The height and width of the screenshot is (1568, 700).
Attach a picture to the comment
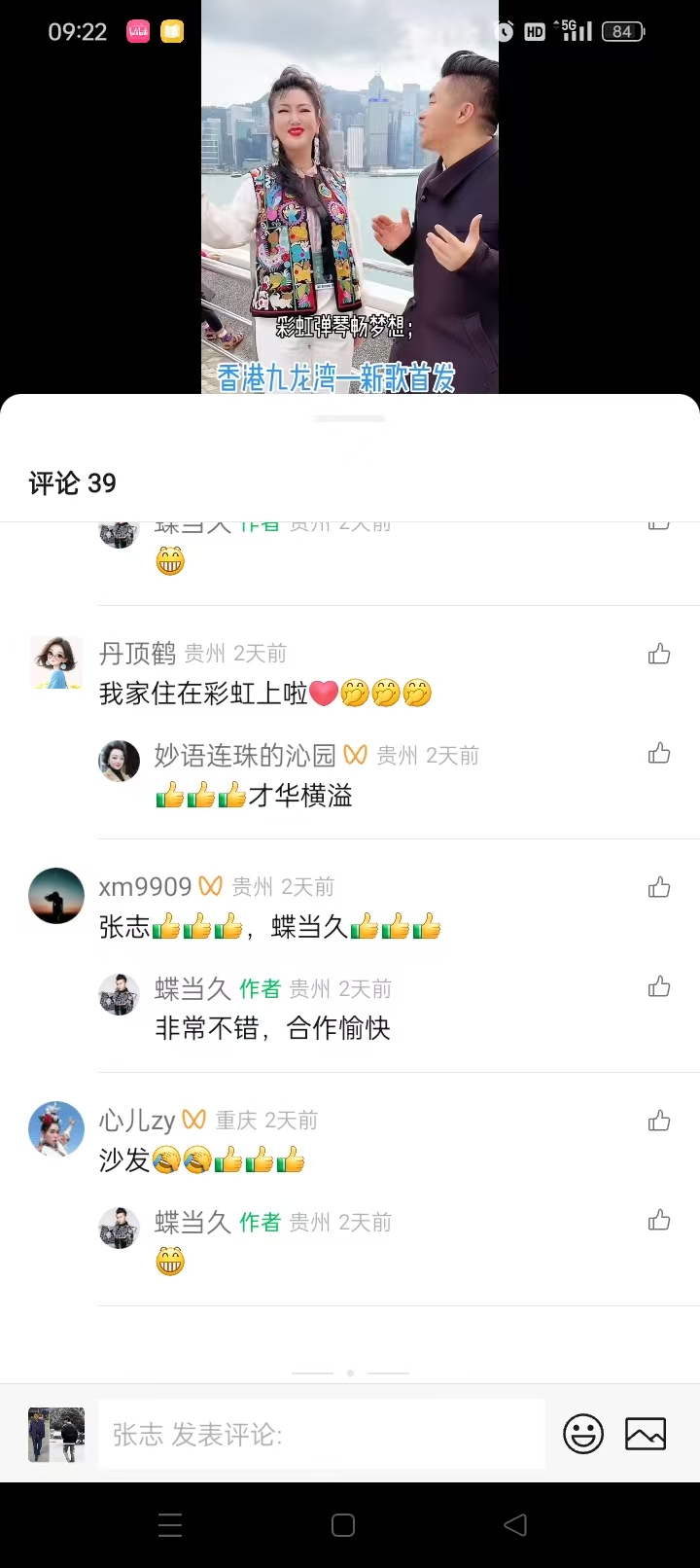(x=646, y=1434)
